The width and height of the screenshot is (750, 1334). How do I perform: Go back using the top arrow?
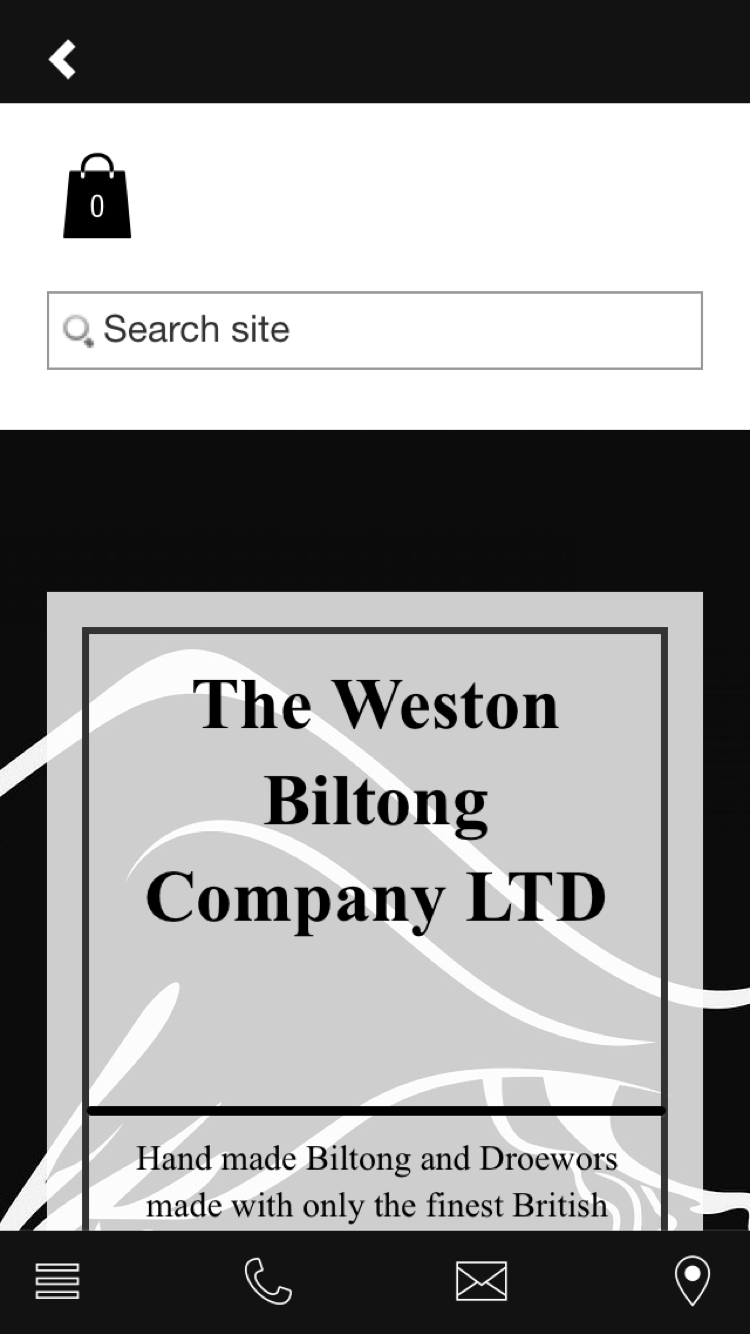pos(62,59)
